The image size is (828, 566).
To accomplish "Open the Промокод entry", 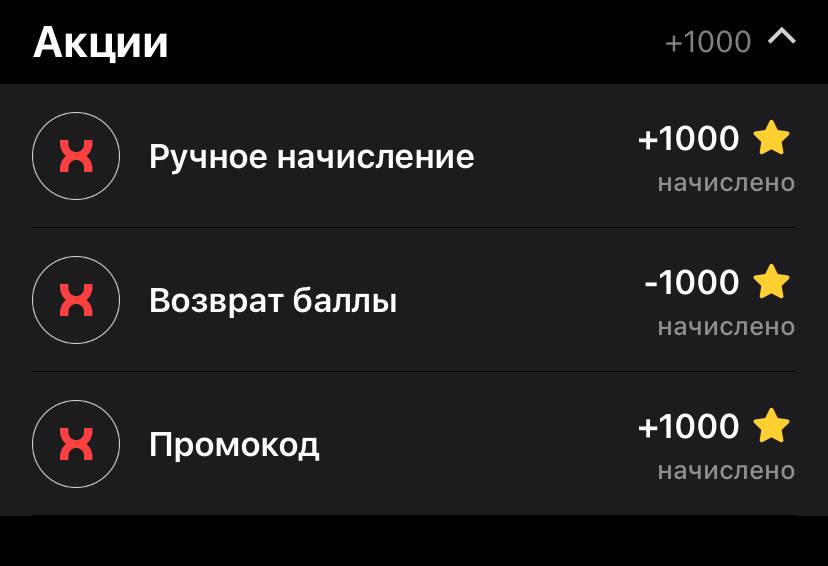I will click(x=414, y=444).
